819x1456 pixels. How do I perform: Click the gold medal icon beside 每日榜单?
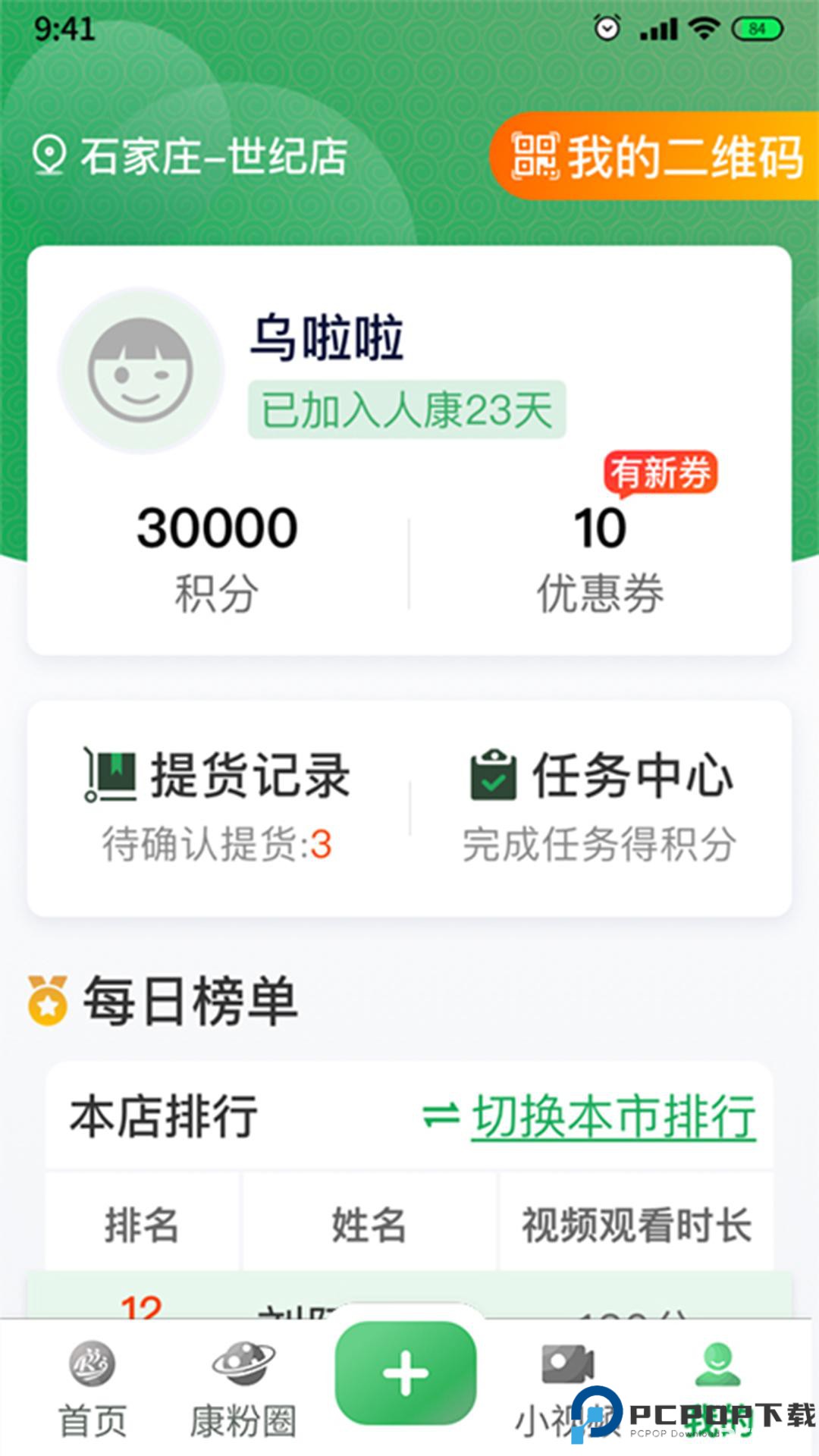[x=50, y=1003]
